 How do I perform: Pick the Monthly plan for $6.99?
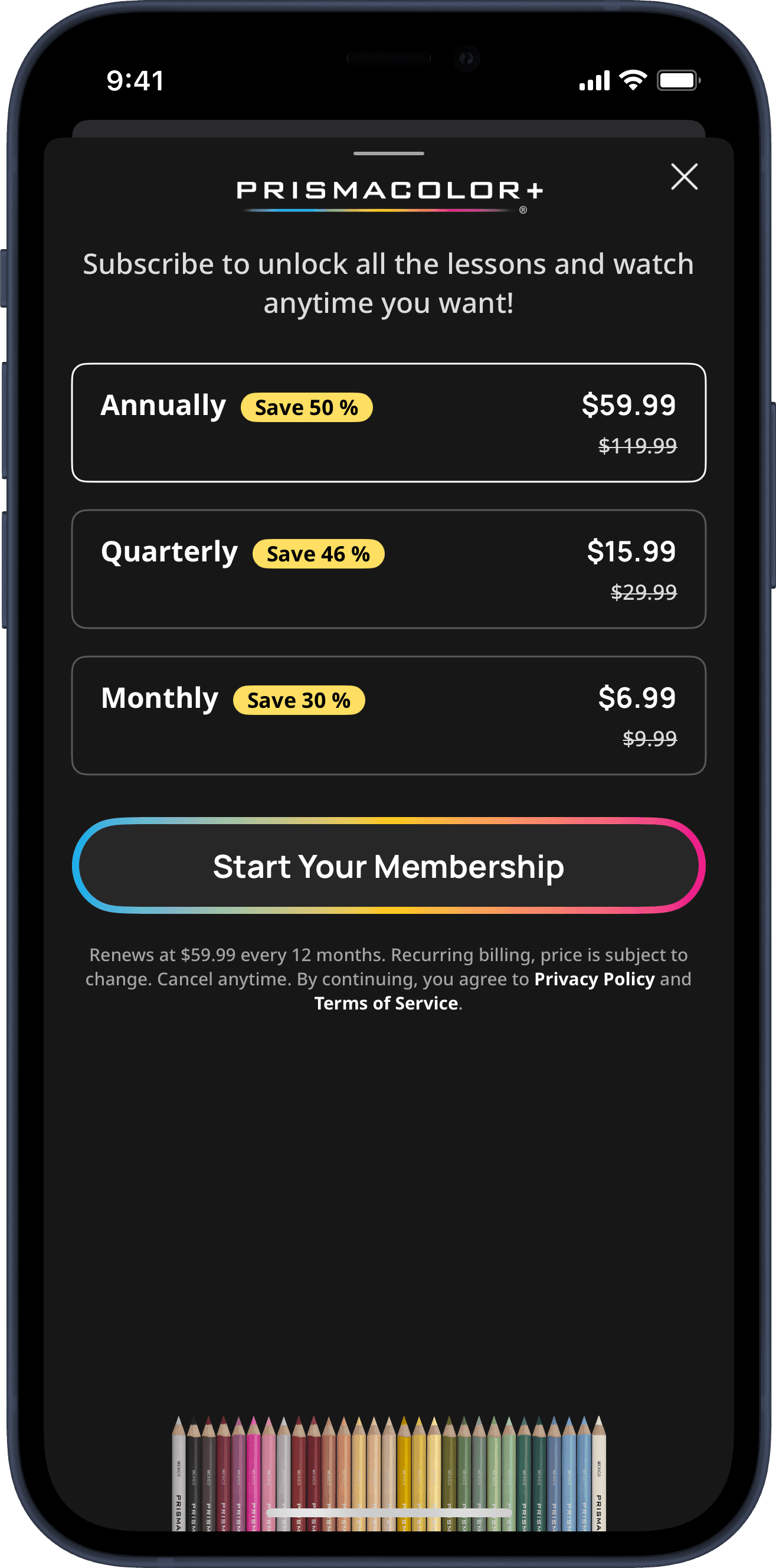[x=388, y=714]
